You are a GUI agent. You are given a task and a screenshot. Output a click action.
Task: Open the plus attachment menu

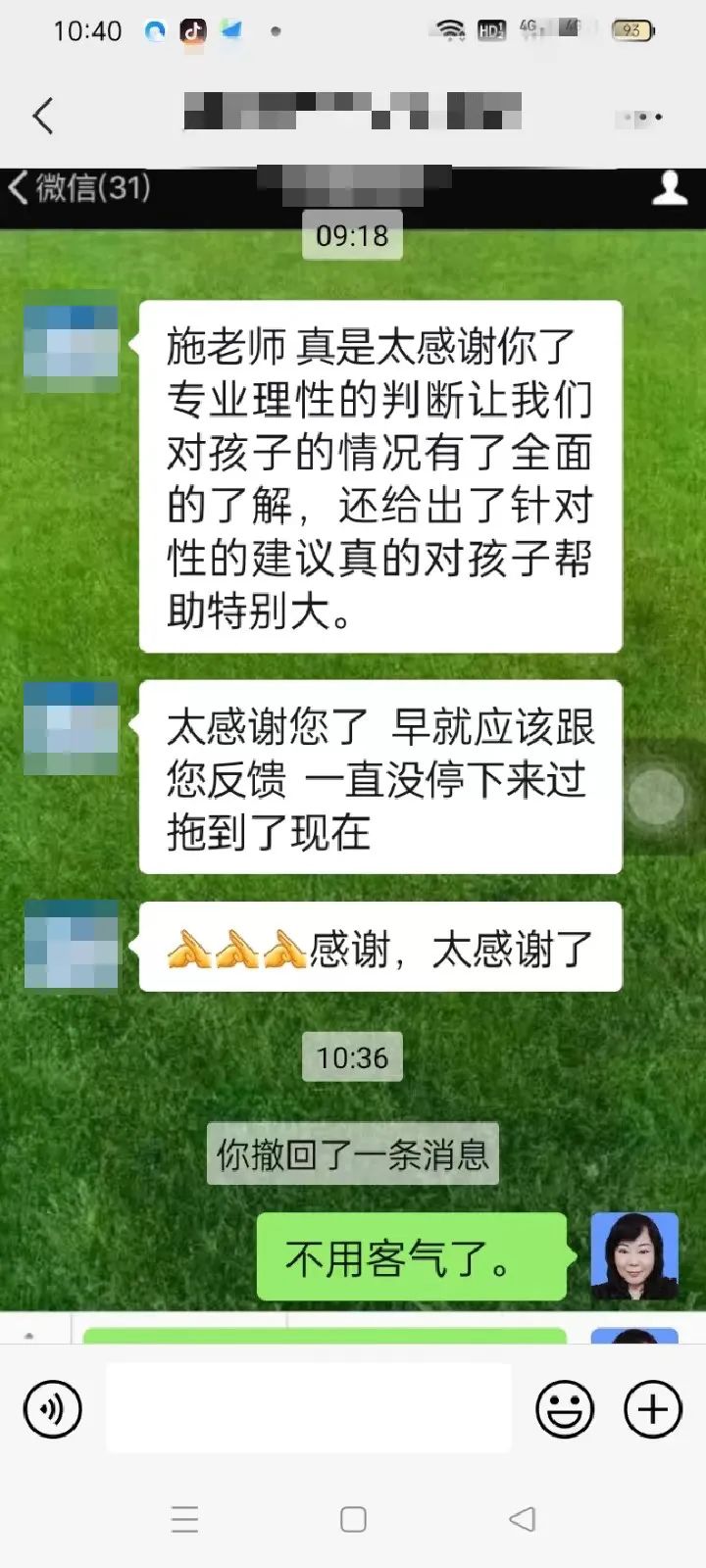coord(652,1409)
